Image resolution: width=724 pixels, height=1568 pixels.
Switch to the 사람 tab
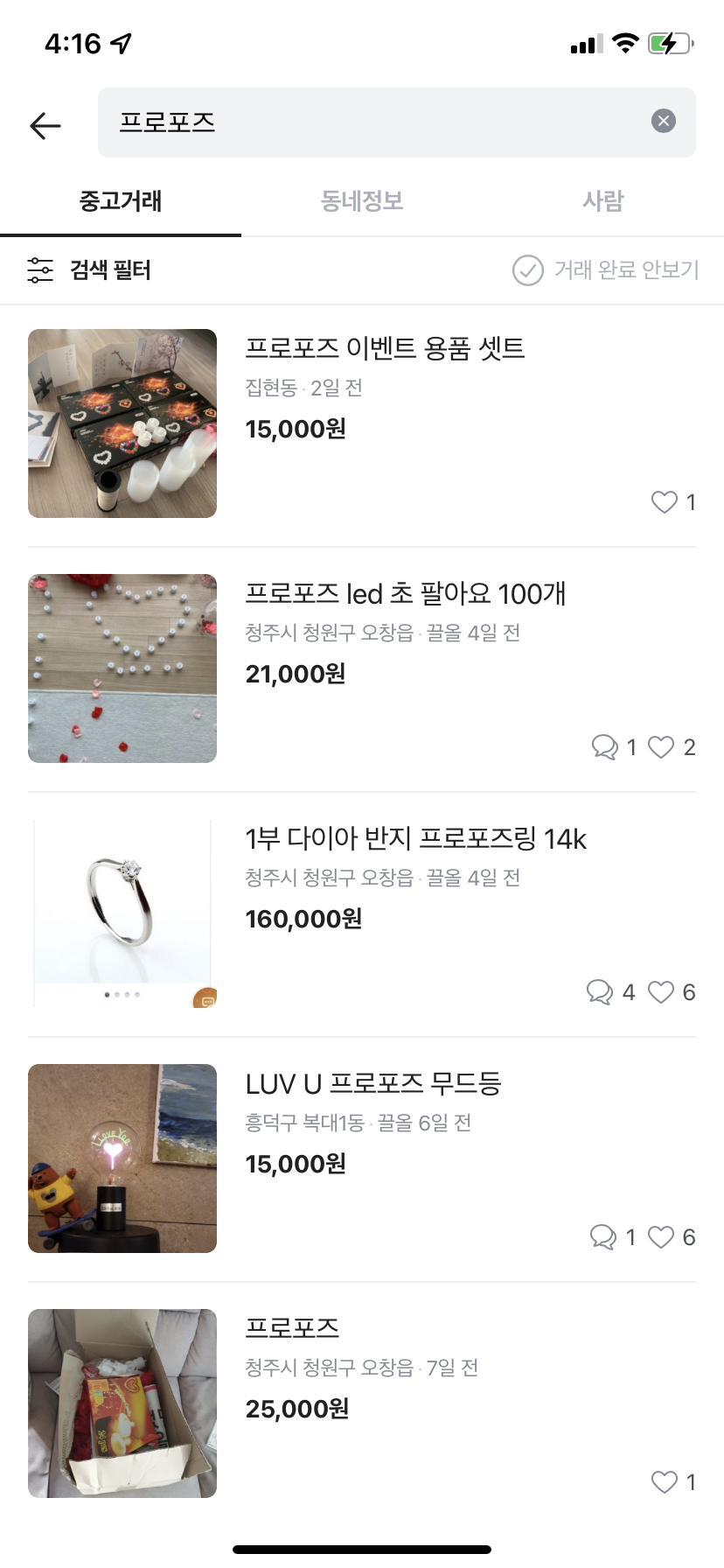[x=602, y=201]
